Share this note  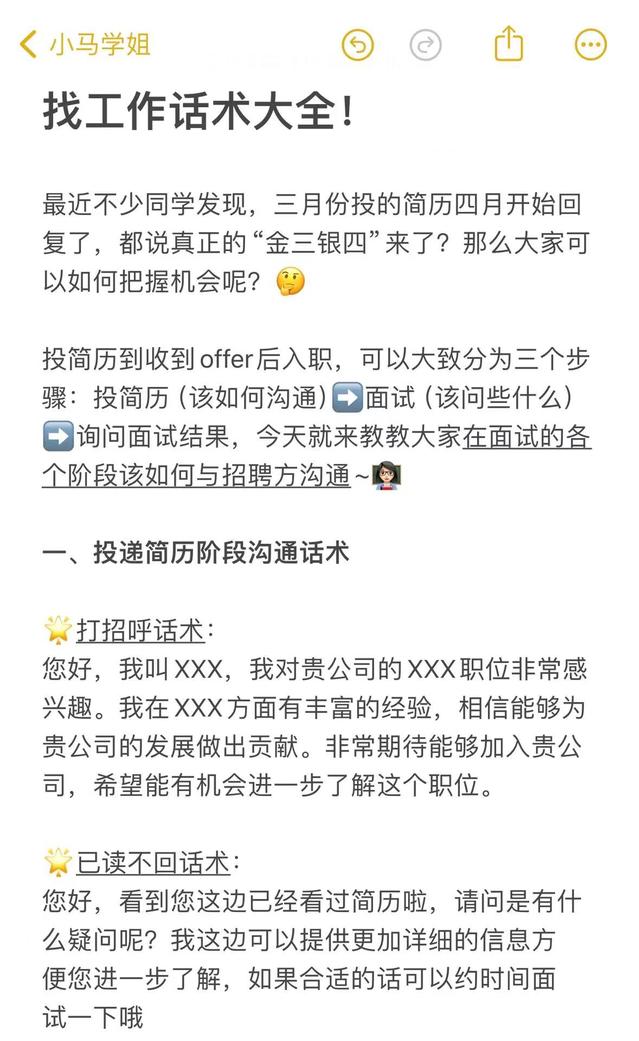click(509, 44)
